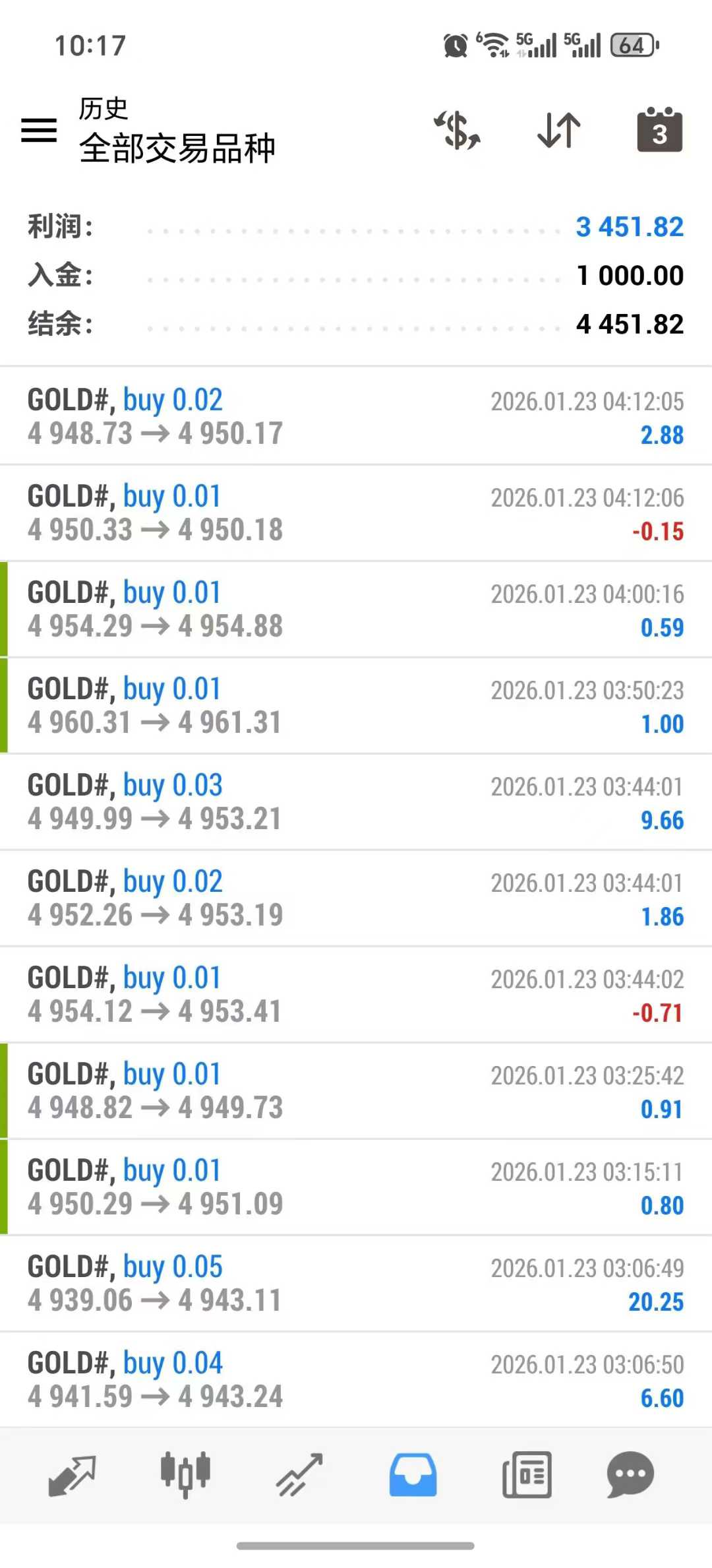The height and width of the screenshot is (1568, 712).
Task: Open the trade closed at 04:00:16
Action: pyautogui.click(x=356, y=609)
